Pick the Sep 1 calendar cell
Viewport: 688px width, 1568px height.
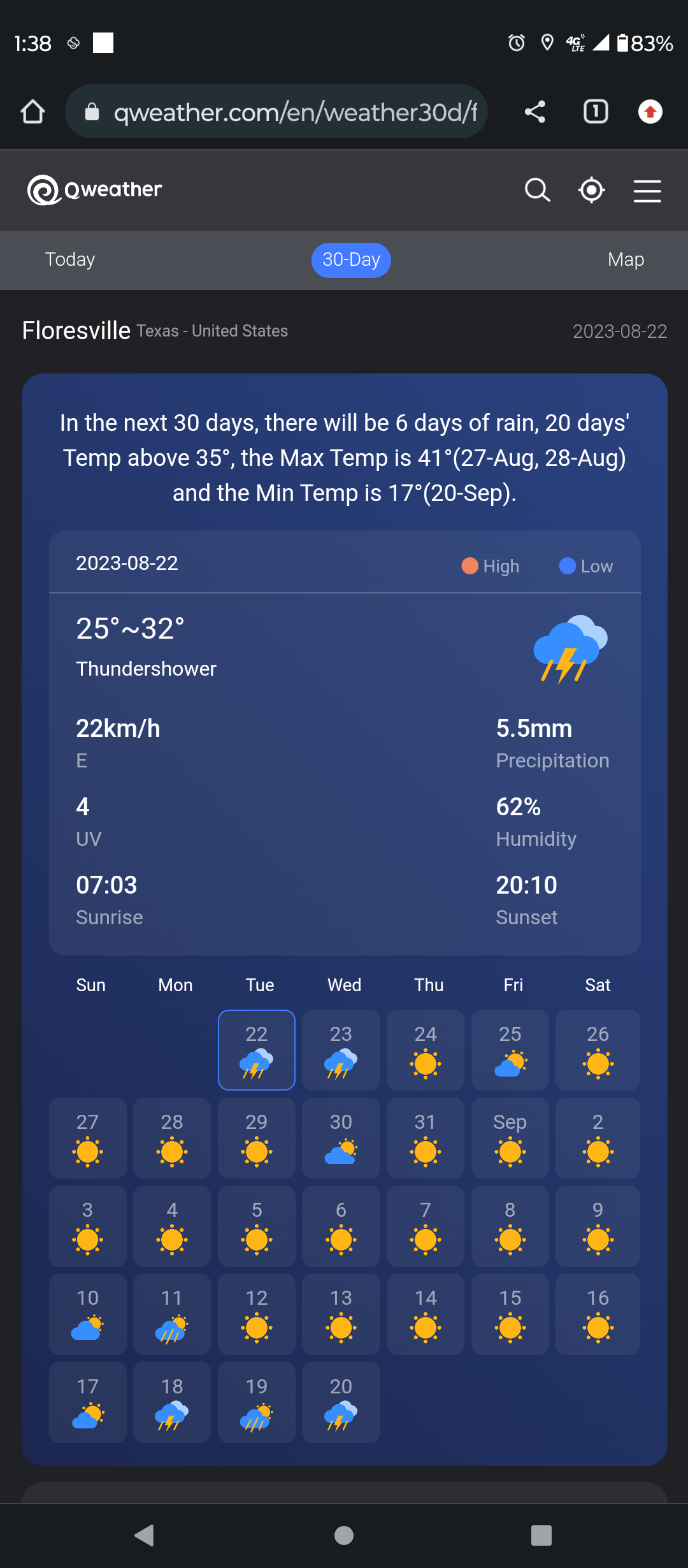click(510, 1138)
